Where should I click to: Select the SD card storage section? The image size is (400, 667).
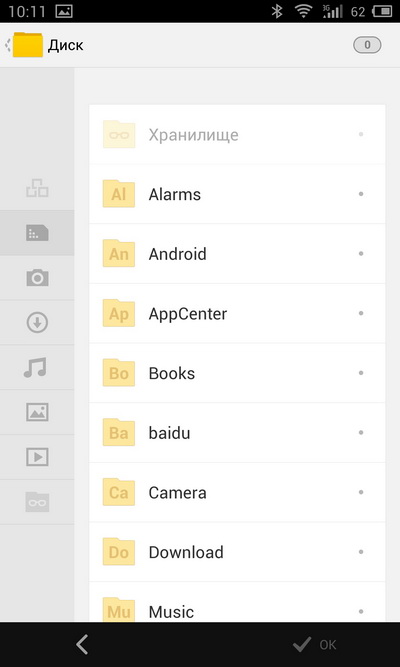pos(37,233)
